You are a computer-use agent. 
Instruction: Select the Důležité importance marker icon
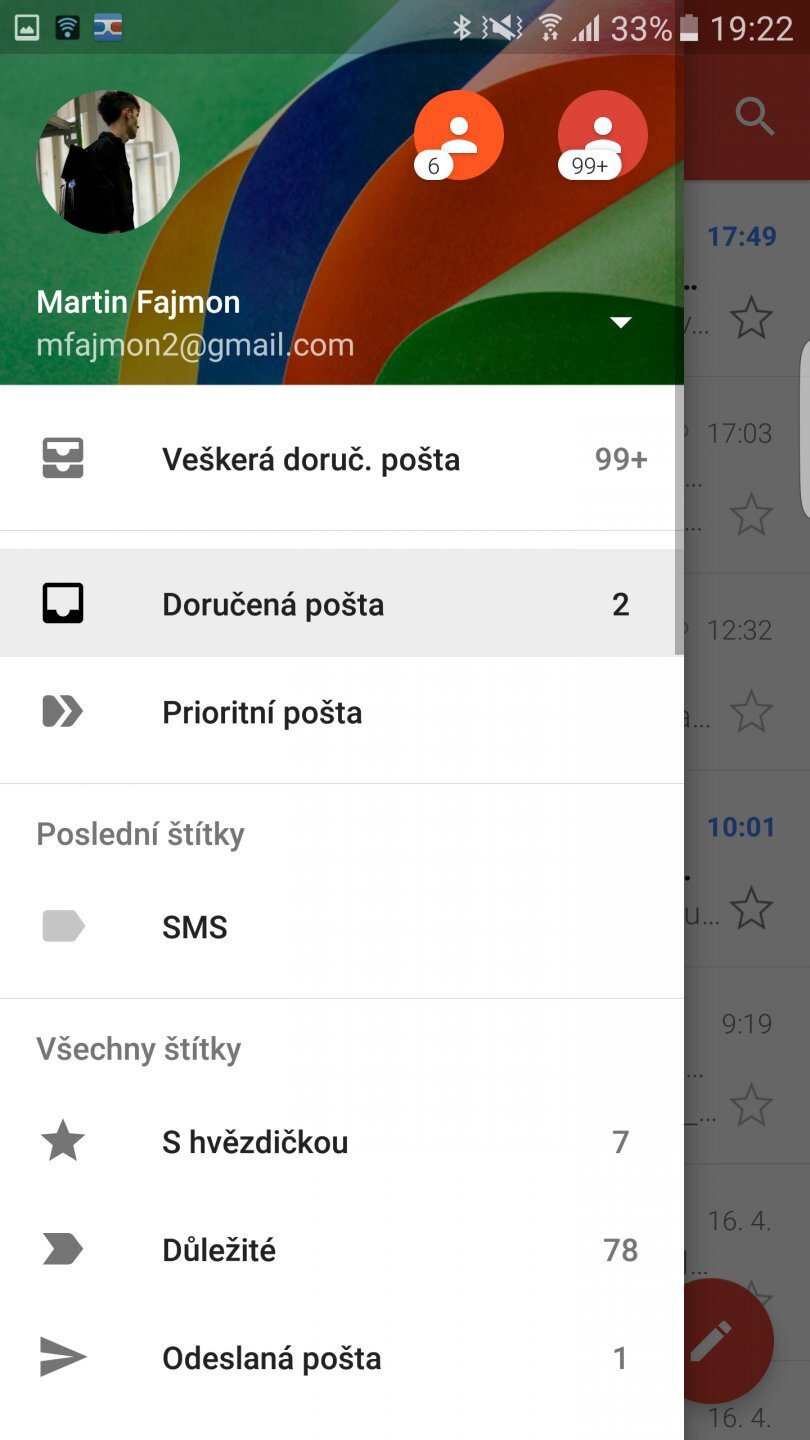(x=63, y=1249)
